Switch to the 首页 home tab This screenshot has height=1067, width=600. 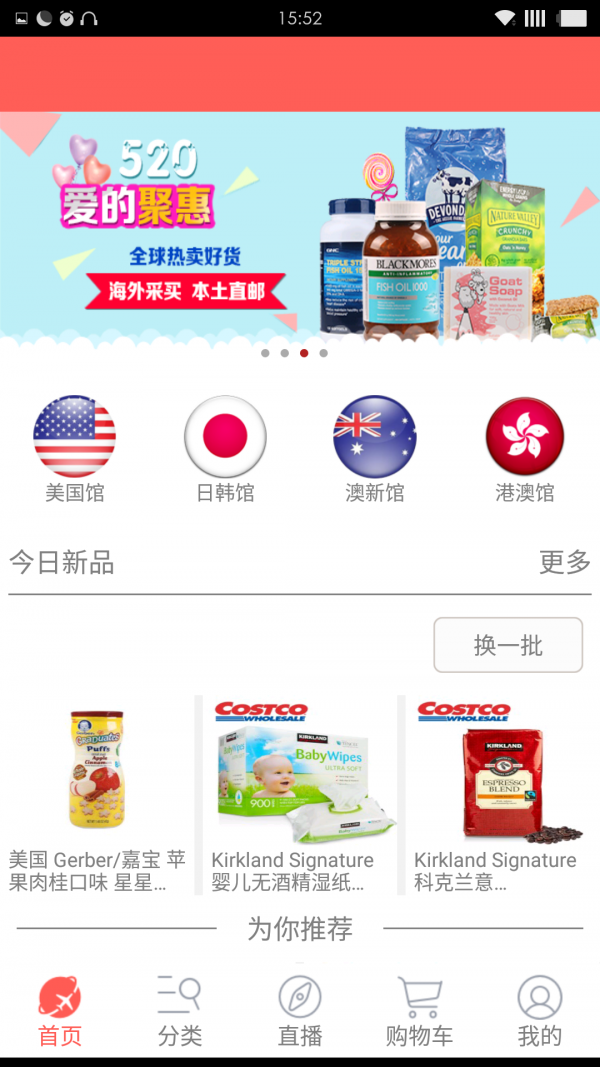click(x=60, y=1010)
